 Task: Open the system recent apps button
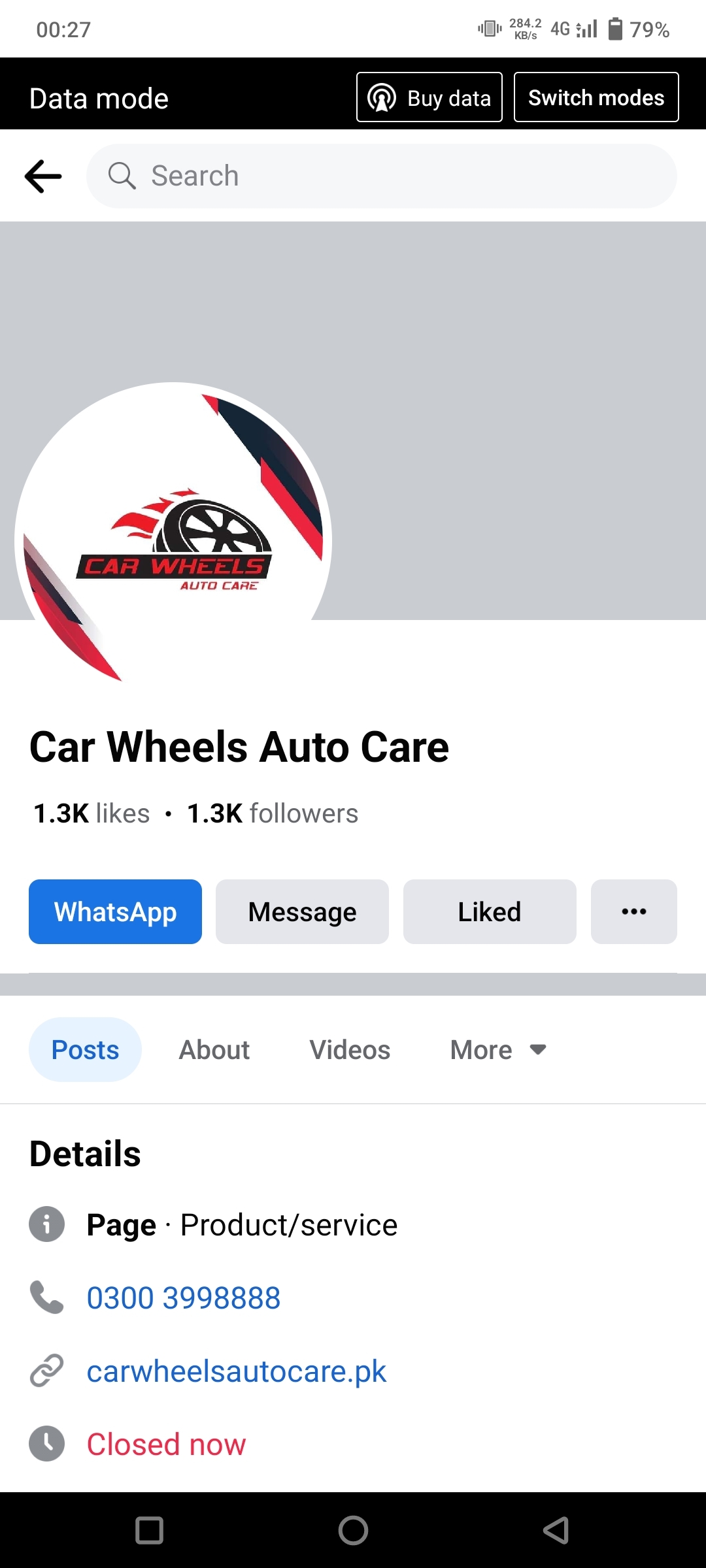149,1530
